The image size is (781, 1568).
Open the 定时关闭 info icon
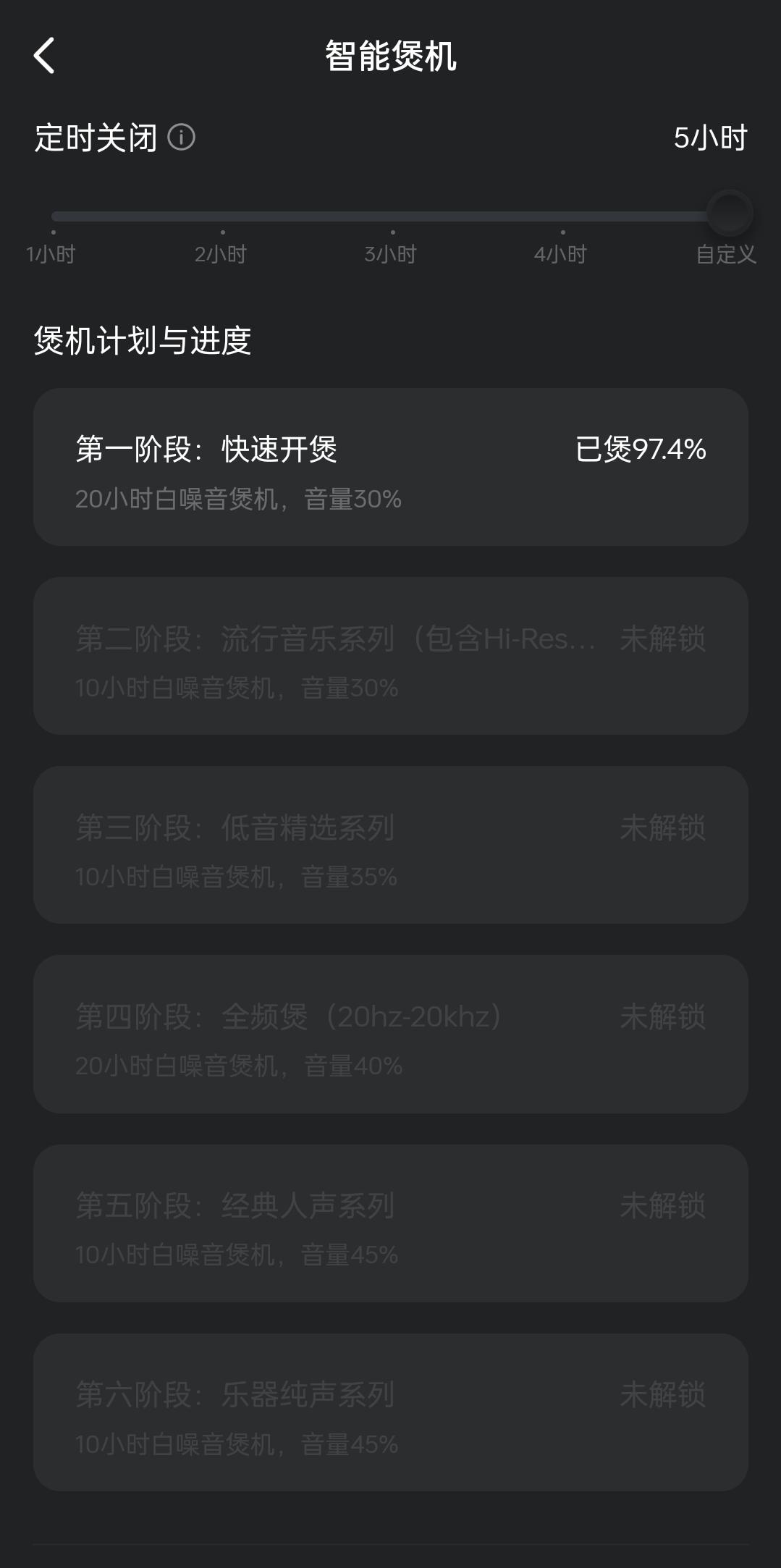click(x=181, y=137)
